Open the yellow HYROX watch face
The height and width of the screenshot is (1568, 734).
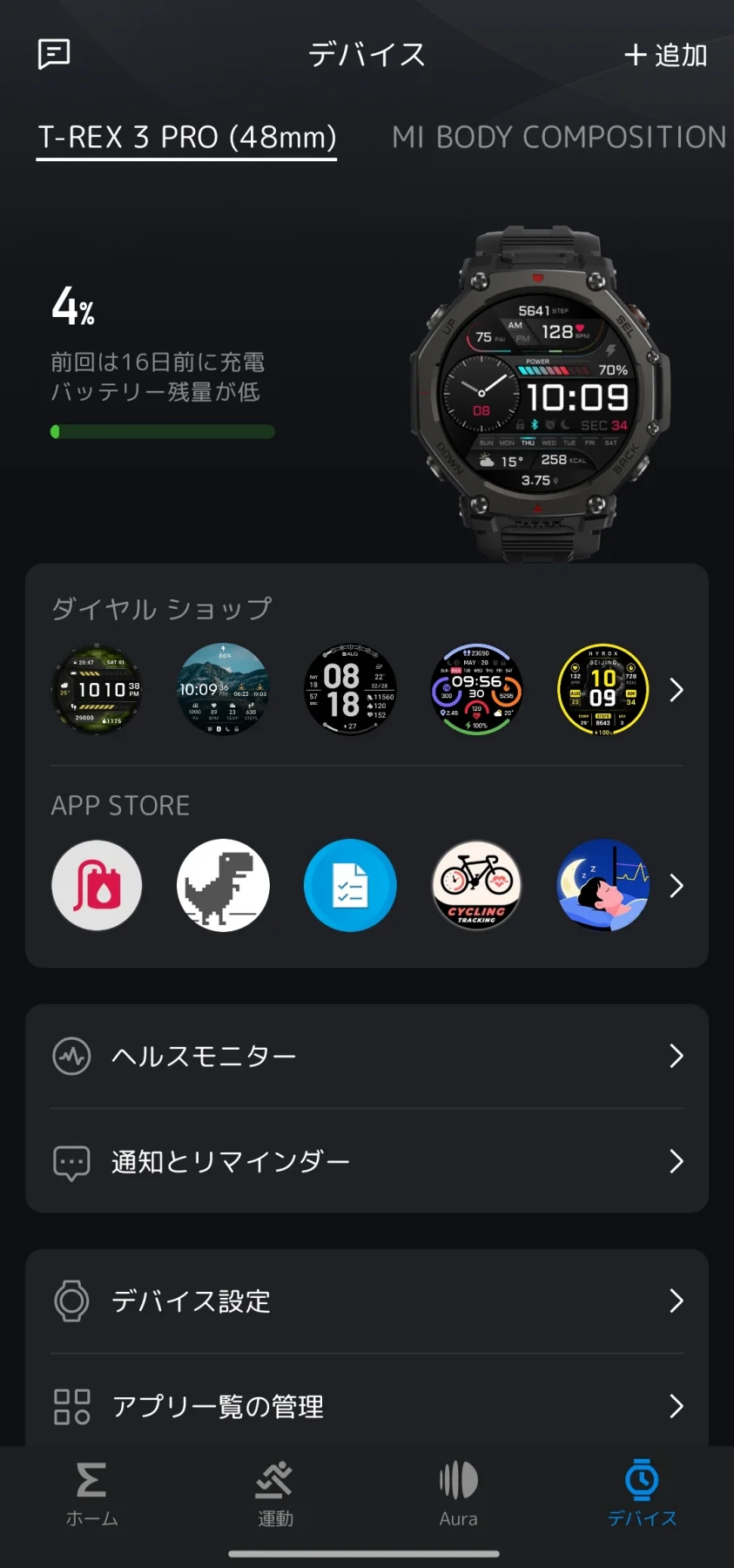tap(603, 690)
